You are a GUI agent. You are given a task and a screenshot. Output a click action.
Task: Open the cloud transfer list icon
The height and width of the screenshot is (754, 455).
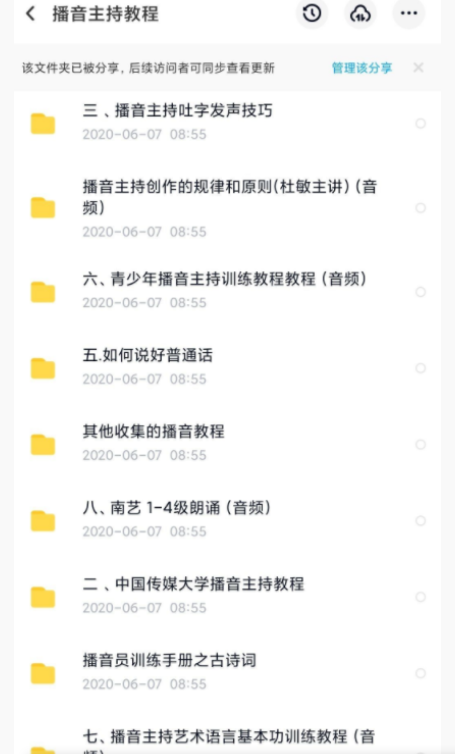click(x=360, y=13)
